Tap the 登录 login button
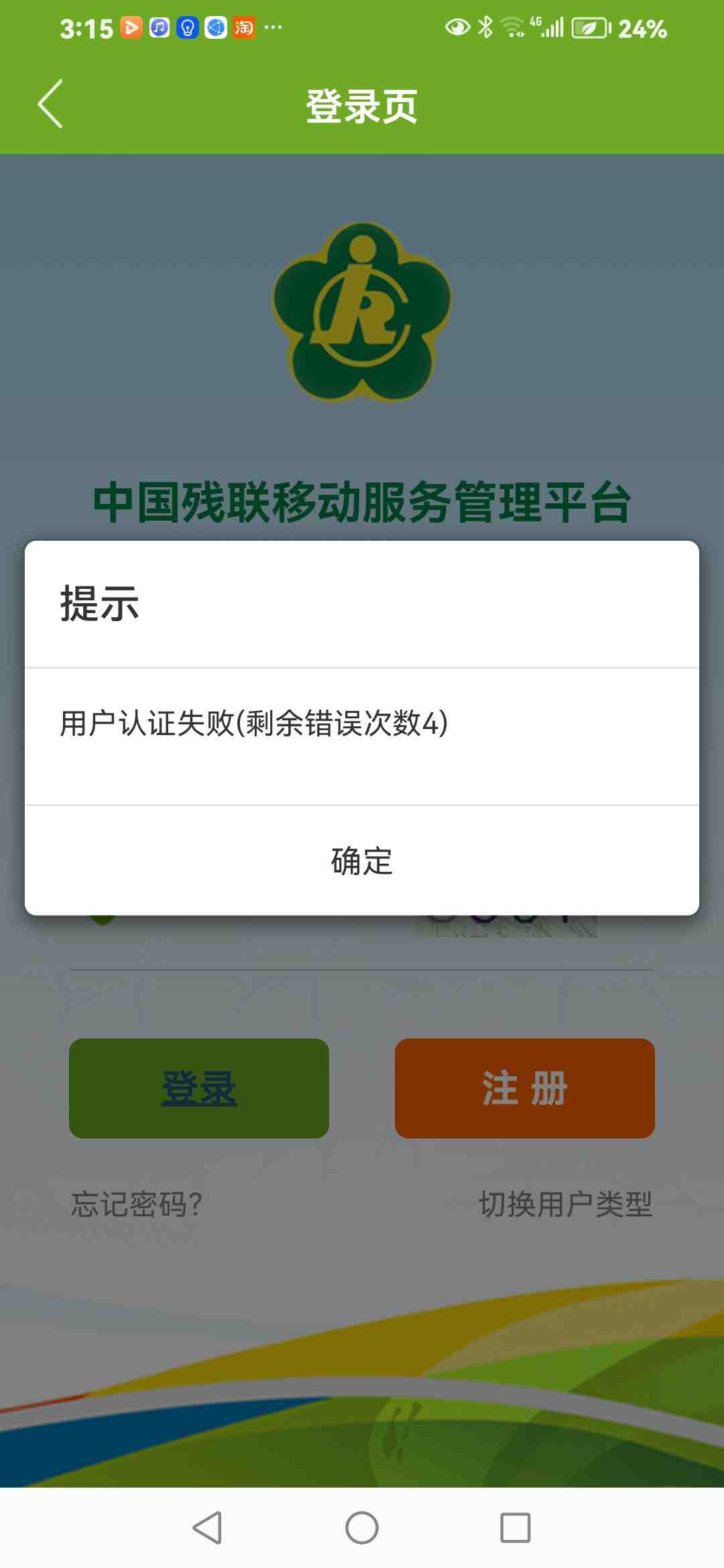Viewport: 724px width, 1568px height. [x=199, y=1088]
